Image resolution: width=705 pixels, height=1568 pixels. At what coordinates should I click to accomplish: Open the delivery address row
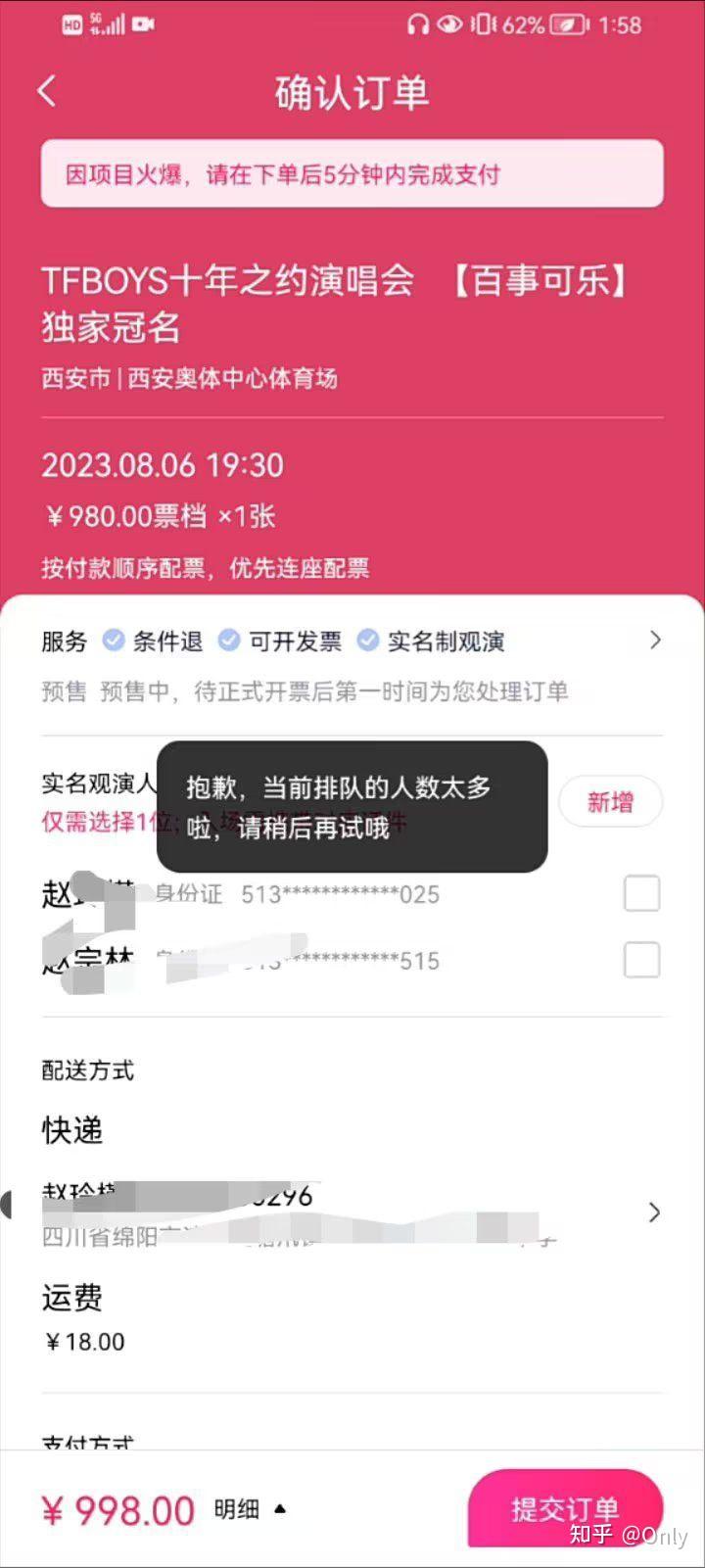tap(352, 1213)
